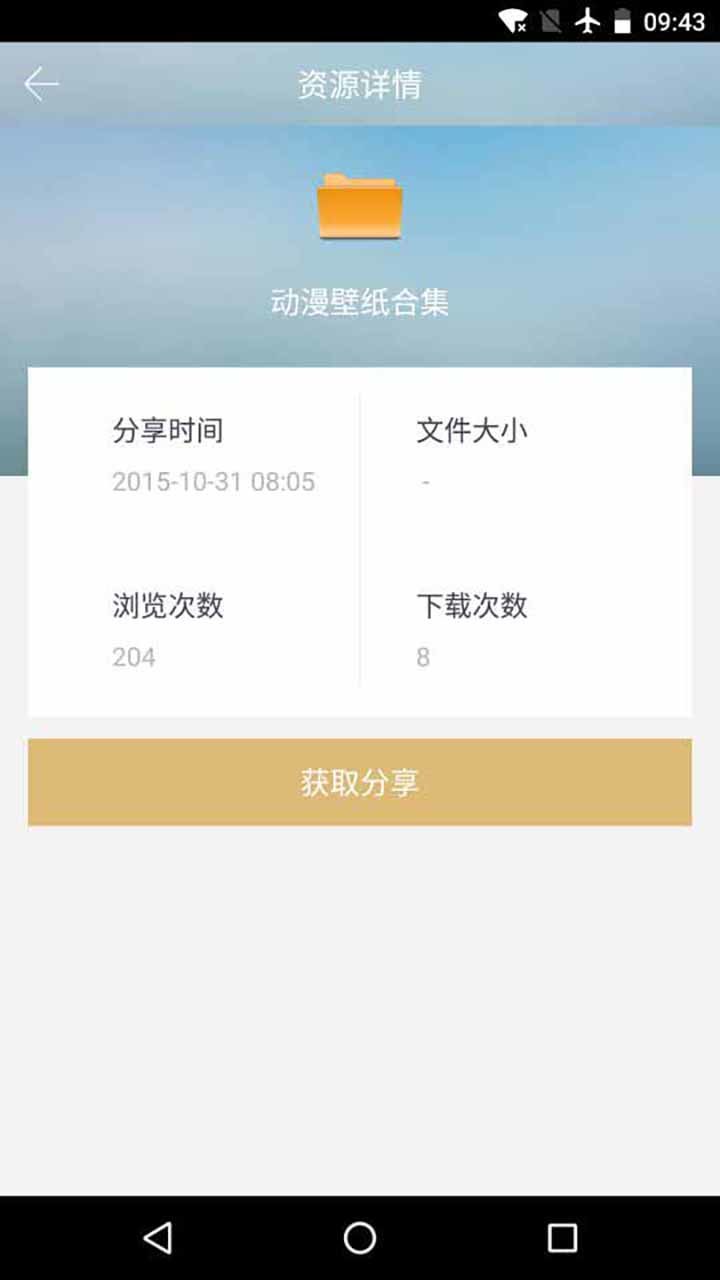Tap the system back button
This screenshot has height=1280, width=720.
(x=157, y=1238)
